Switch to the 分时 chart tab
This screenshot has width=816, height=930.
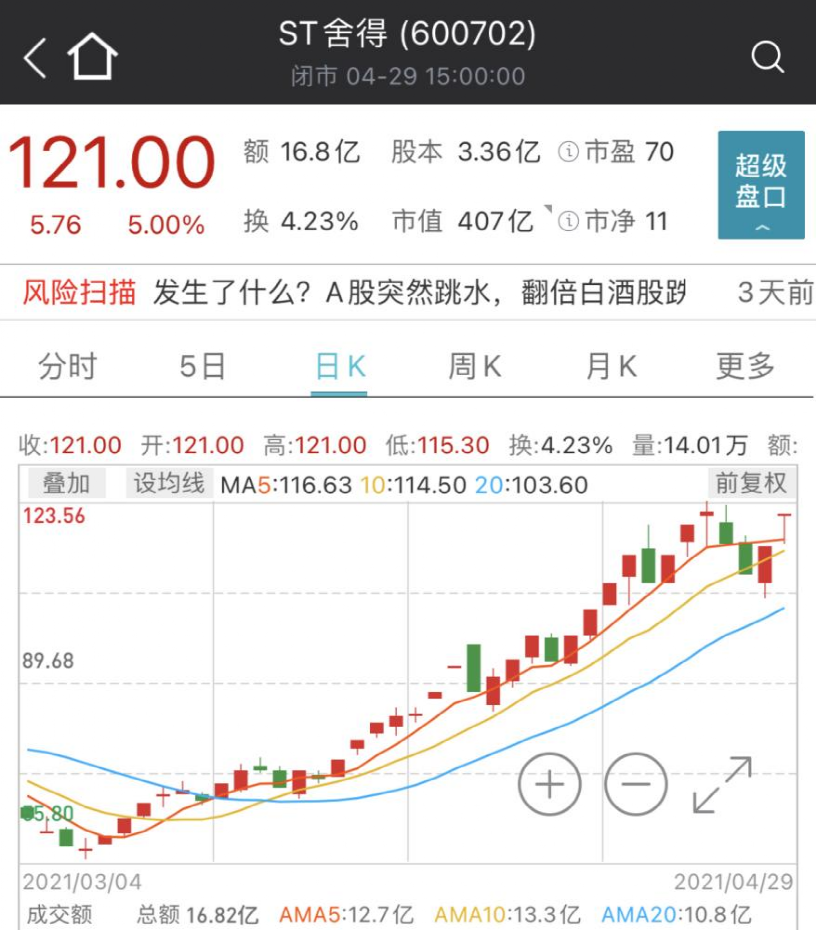[67, 367]
